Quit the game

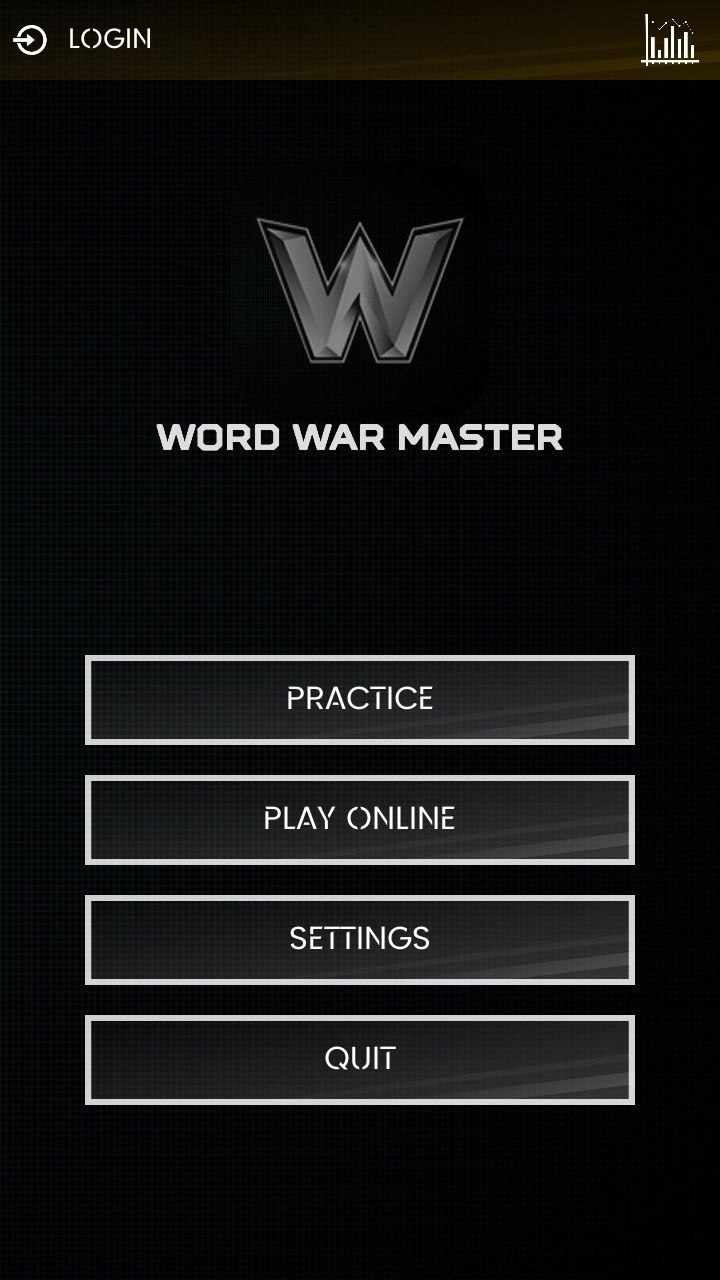pos(360,1059)
